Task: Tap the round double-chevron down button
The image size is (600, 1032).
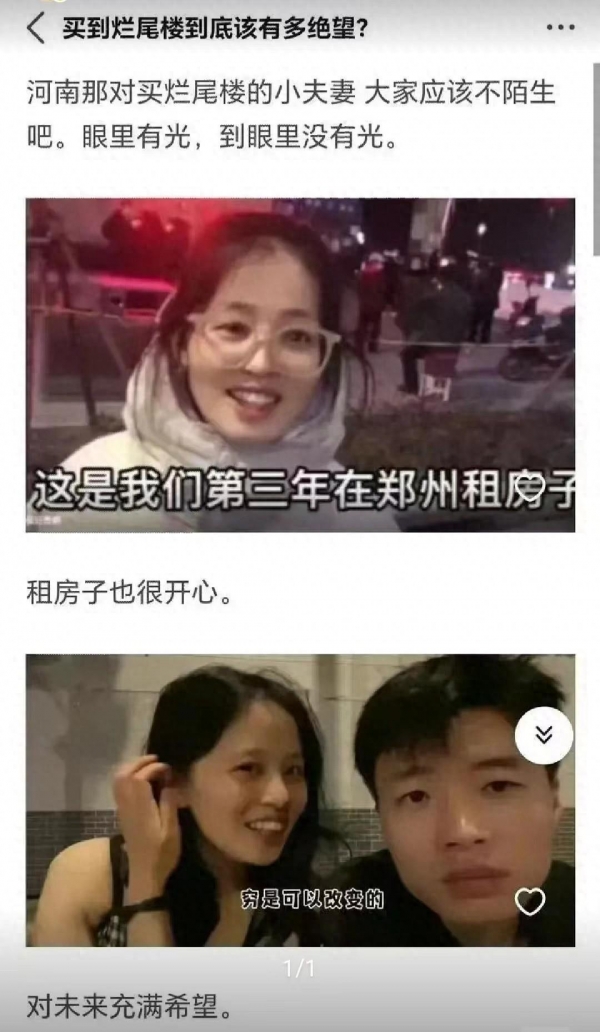Action: pos(543,736)
